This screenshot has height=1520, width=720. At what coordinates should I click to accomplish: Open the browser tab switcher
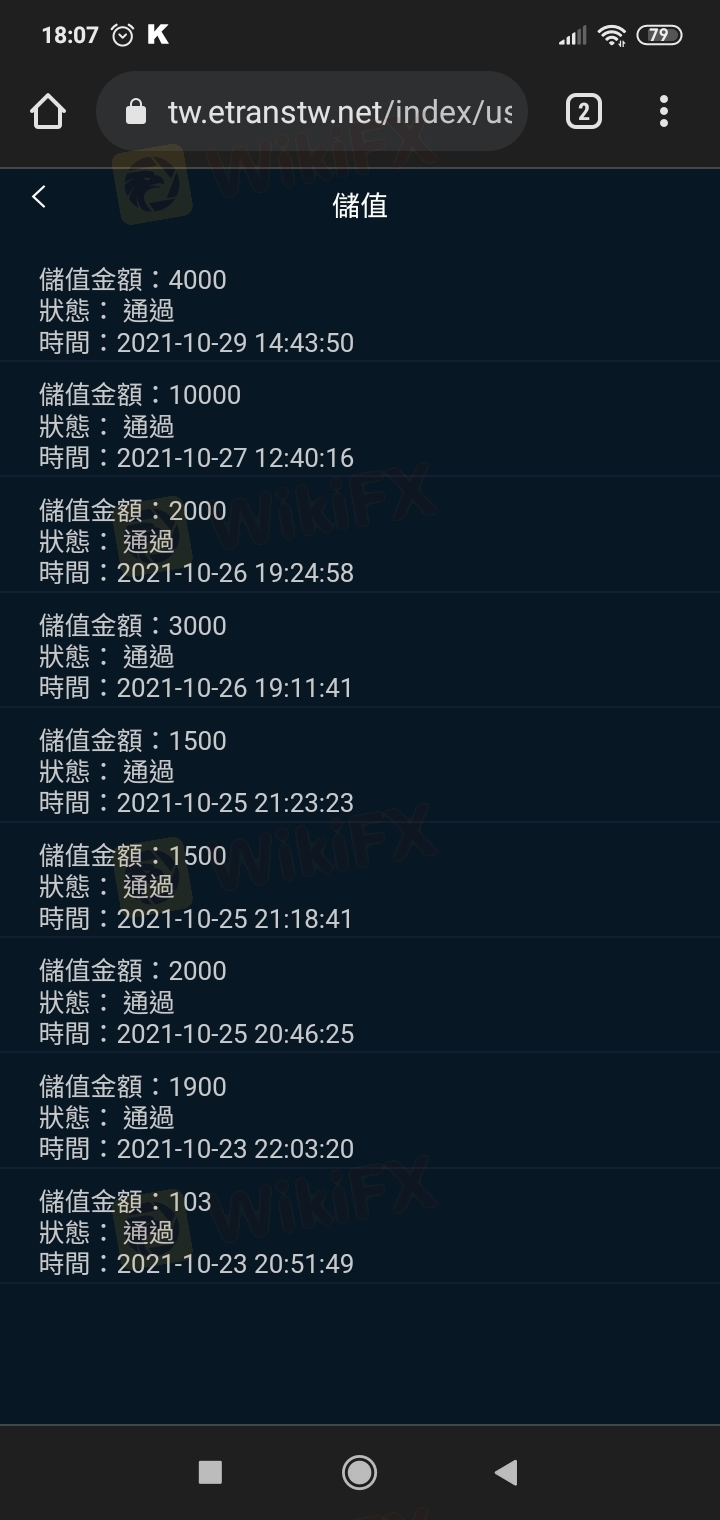coord(584,111)
